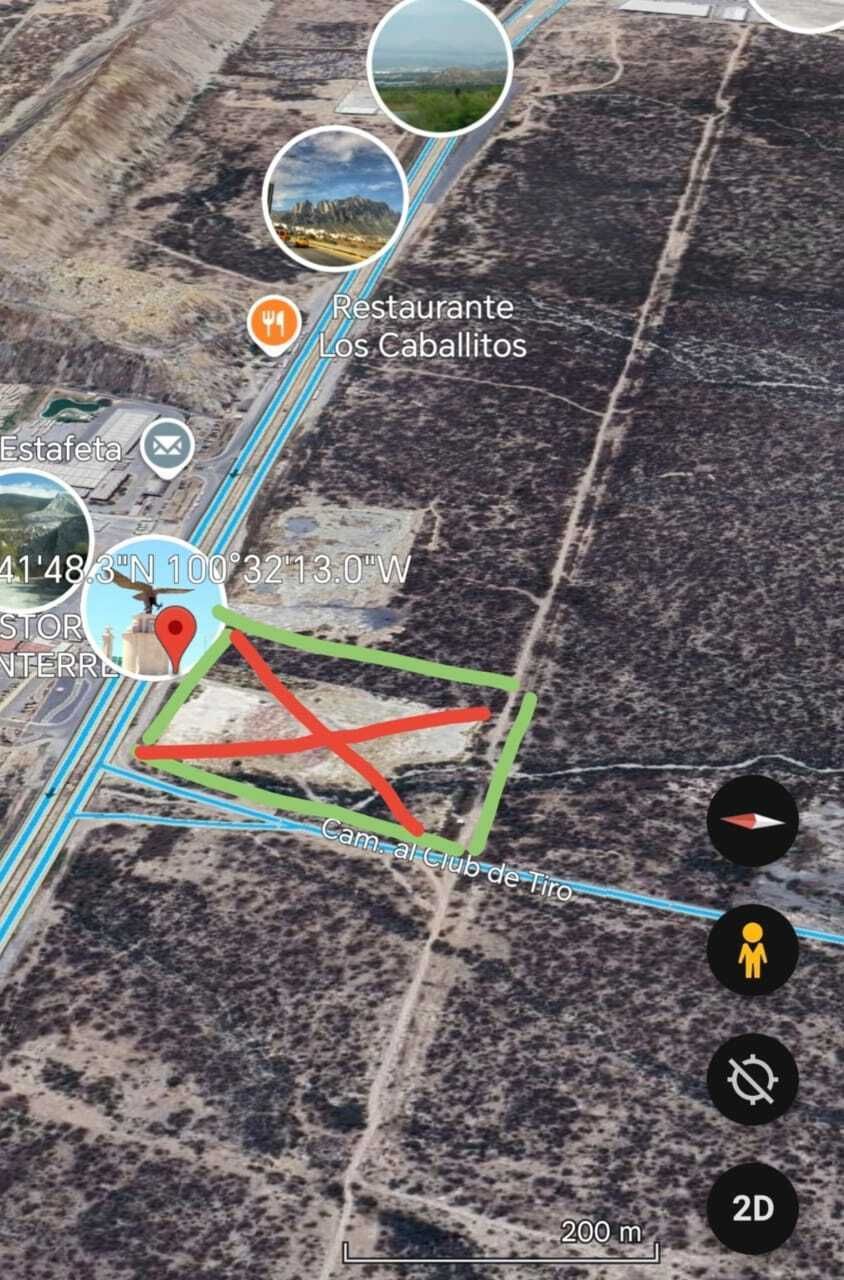
Task: Open the green landscape photo bubble
Action: point(440,66)
